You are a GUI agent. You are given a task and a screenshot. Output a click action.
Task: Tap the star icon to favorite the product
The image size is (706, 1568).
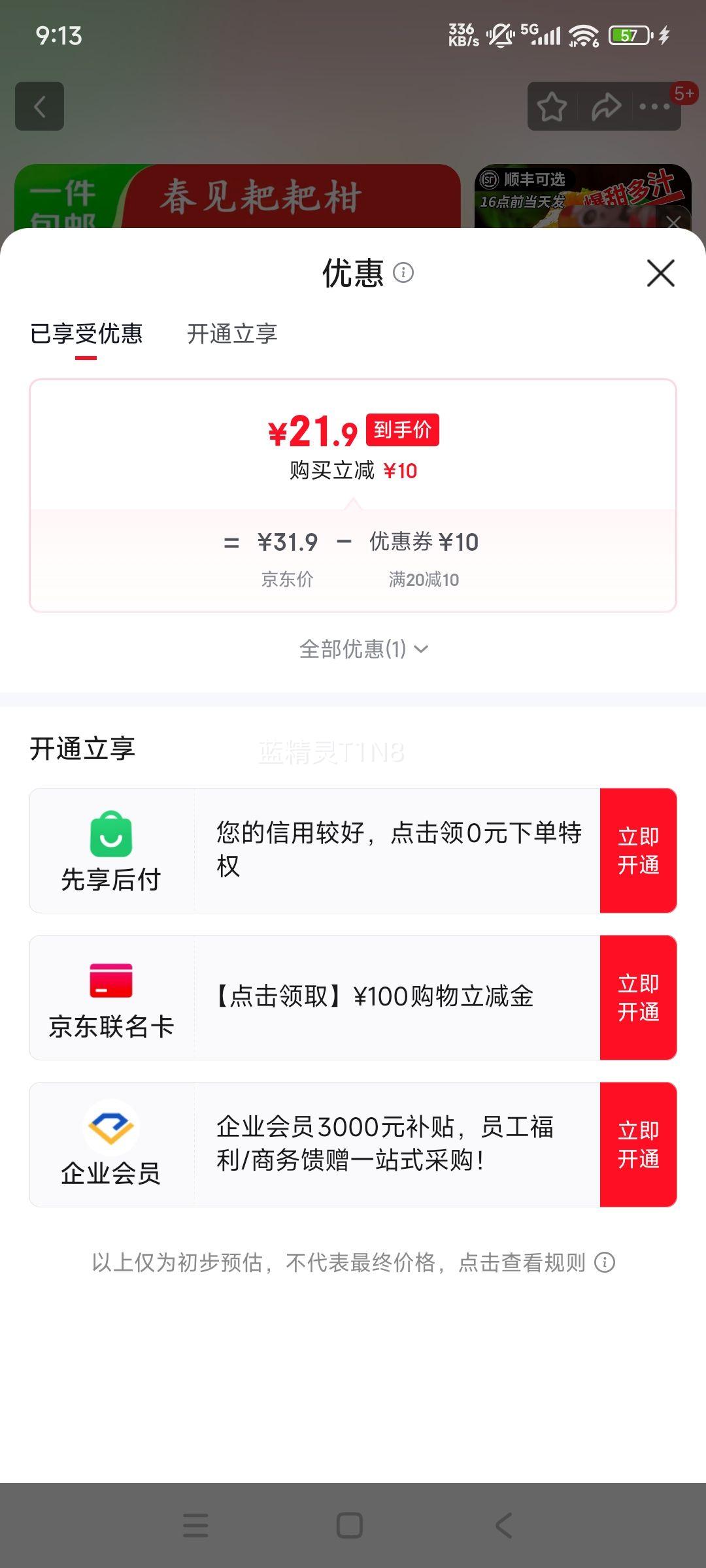552,106
